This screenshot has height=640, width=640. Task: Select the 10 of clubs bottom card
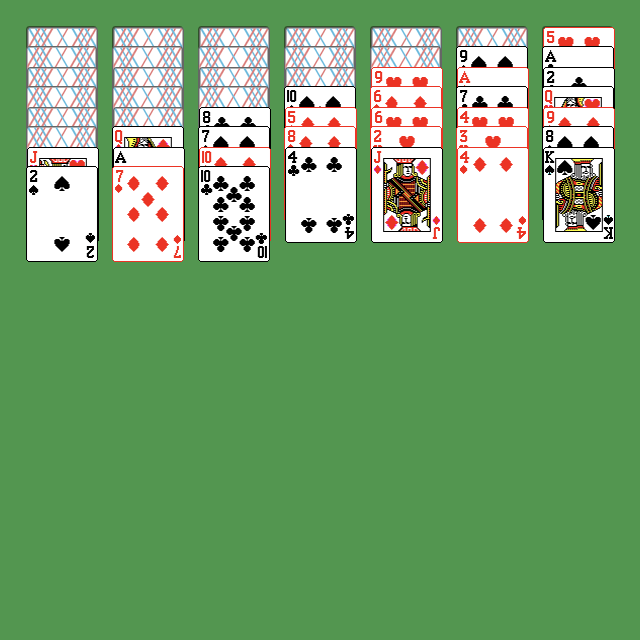(234, 214)
